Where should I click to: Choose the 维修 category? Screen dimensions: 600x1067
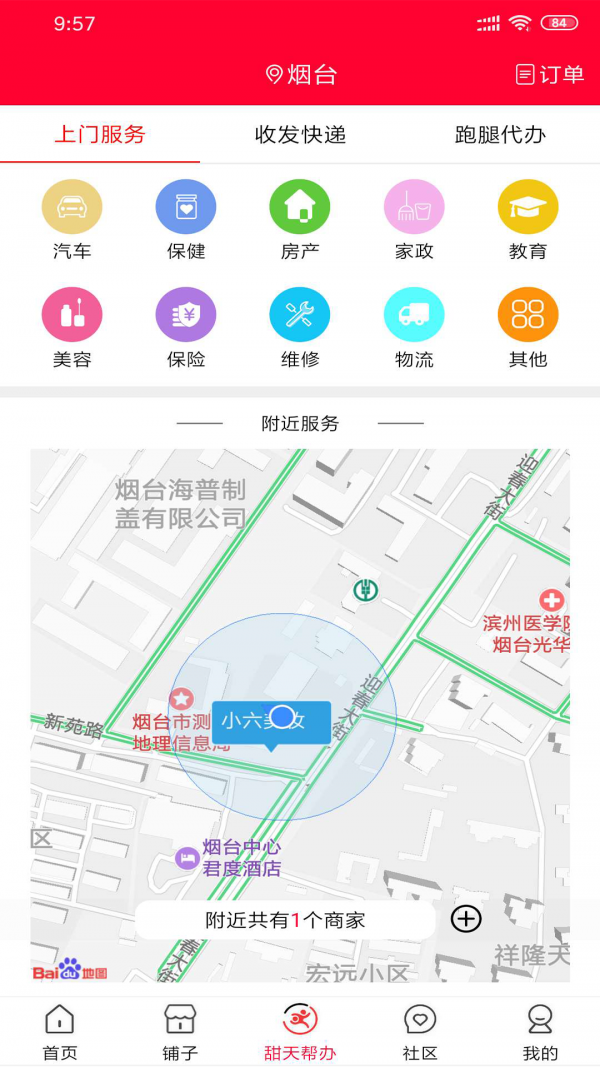coord(300,328)
